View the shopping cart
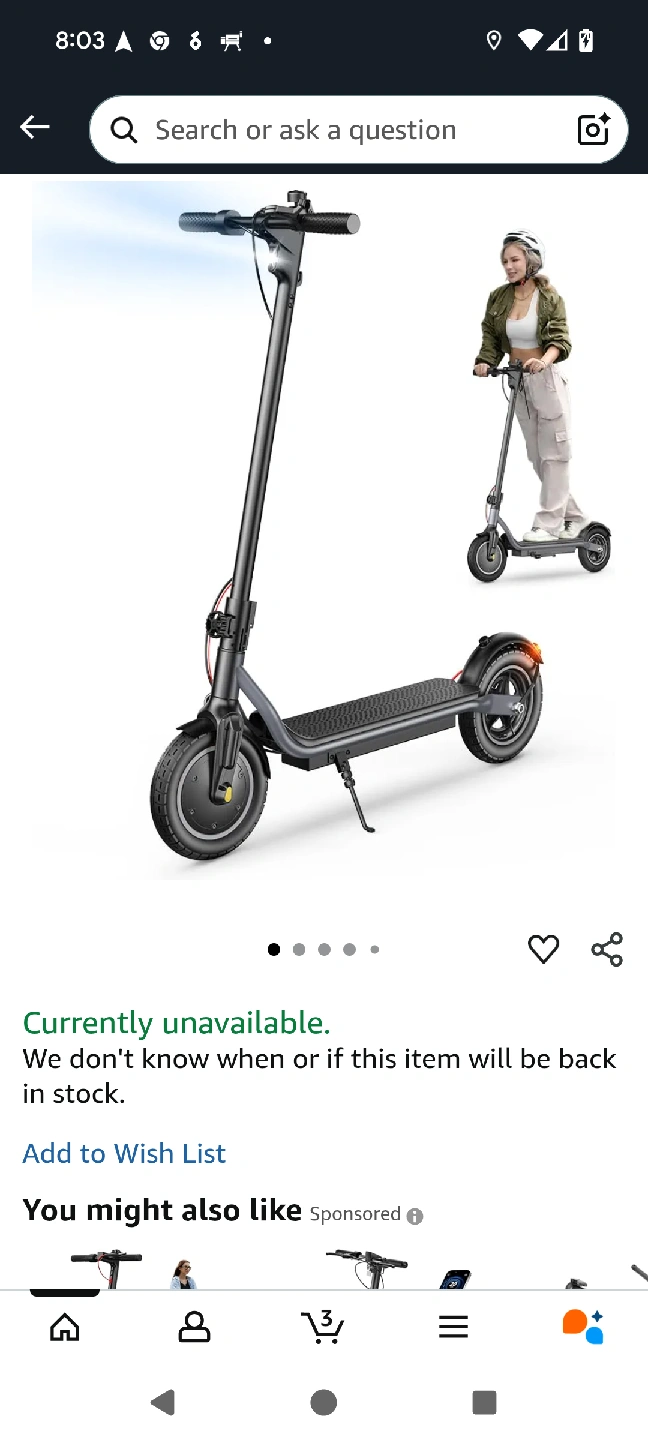 click(x=323, y=1327)
